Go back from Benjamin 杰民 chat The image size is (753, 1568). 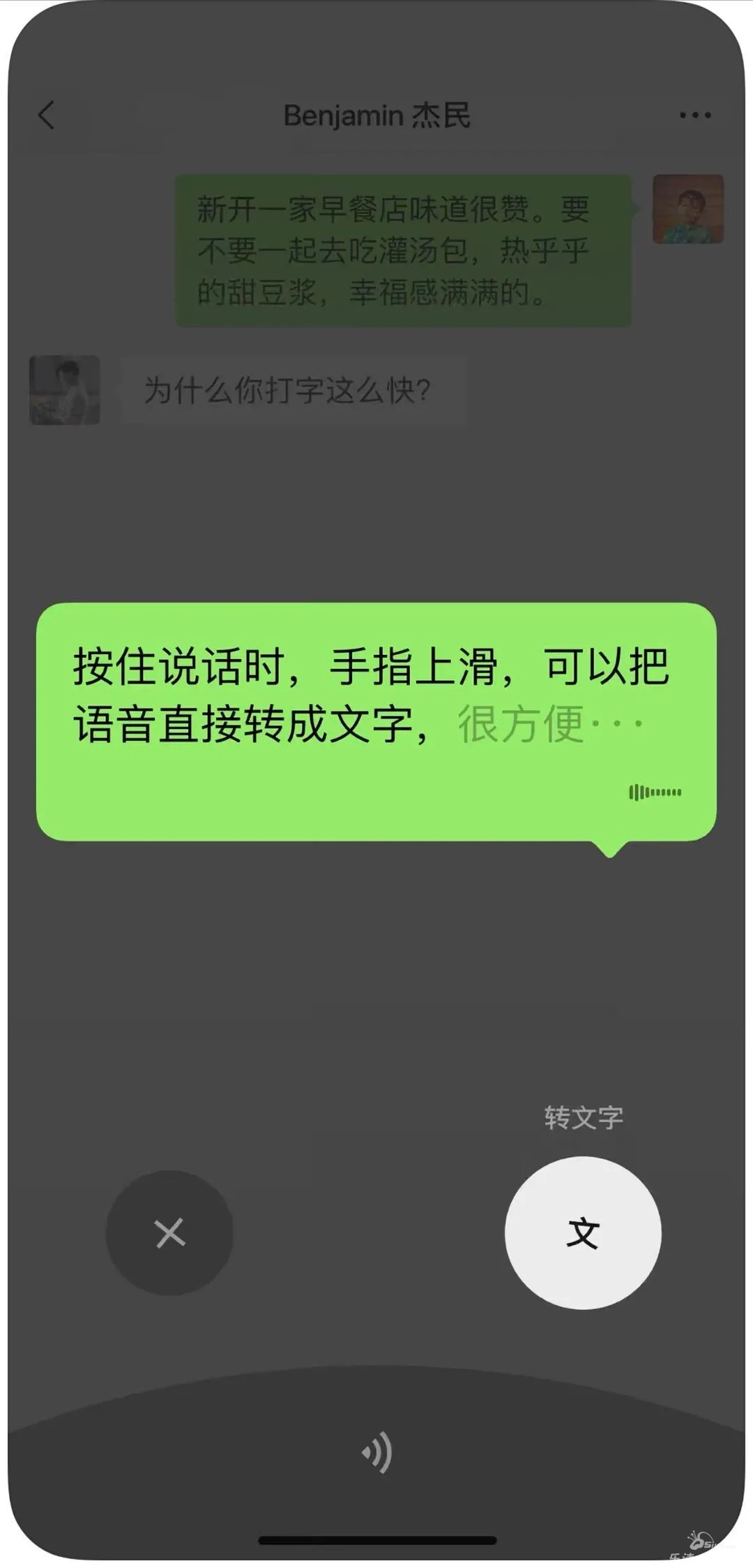pos(47,115)
